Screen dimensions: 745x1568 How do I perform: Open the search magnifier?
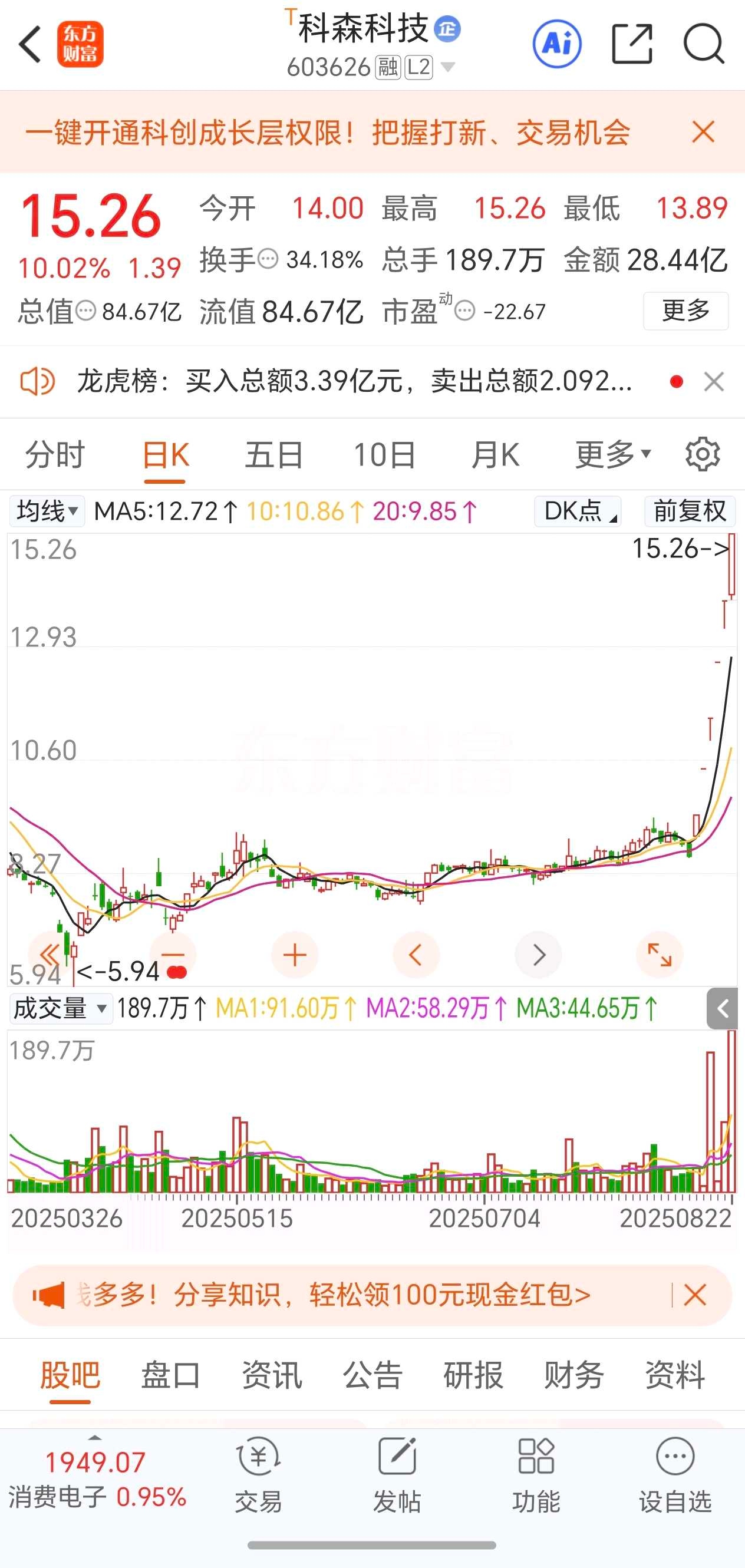704,44
